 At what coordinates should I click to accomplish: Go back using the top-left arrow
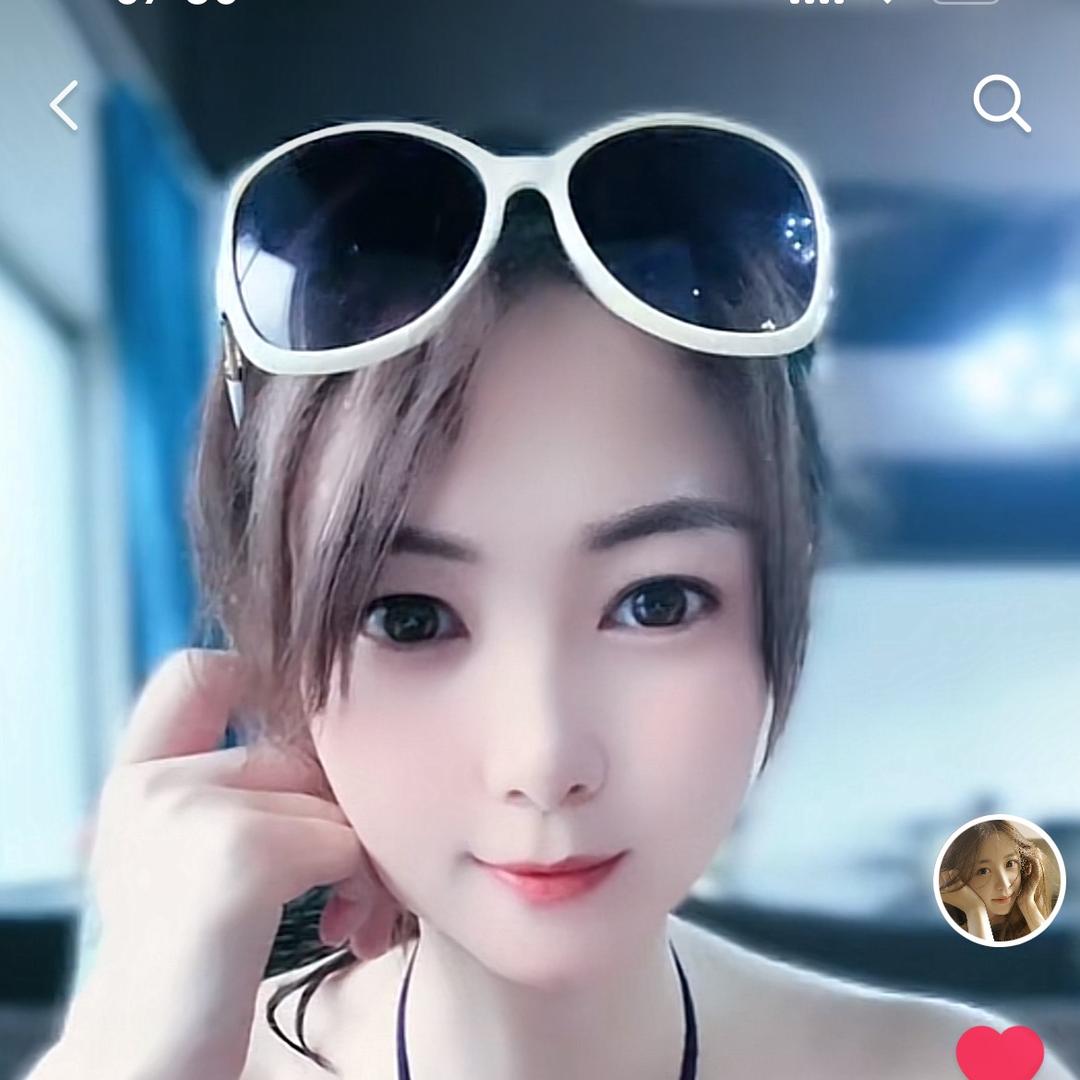coord(64,105)
